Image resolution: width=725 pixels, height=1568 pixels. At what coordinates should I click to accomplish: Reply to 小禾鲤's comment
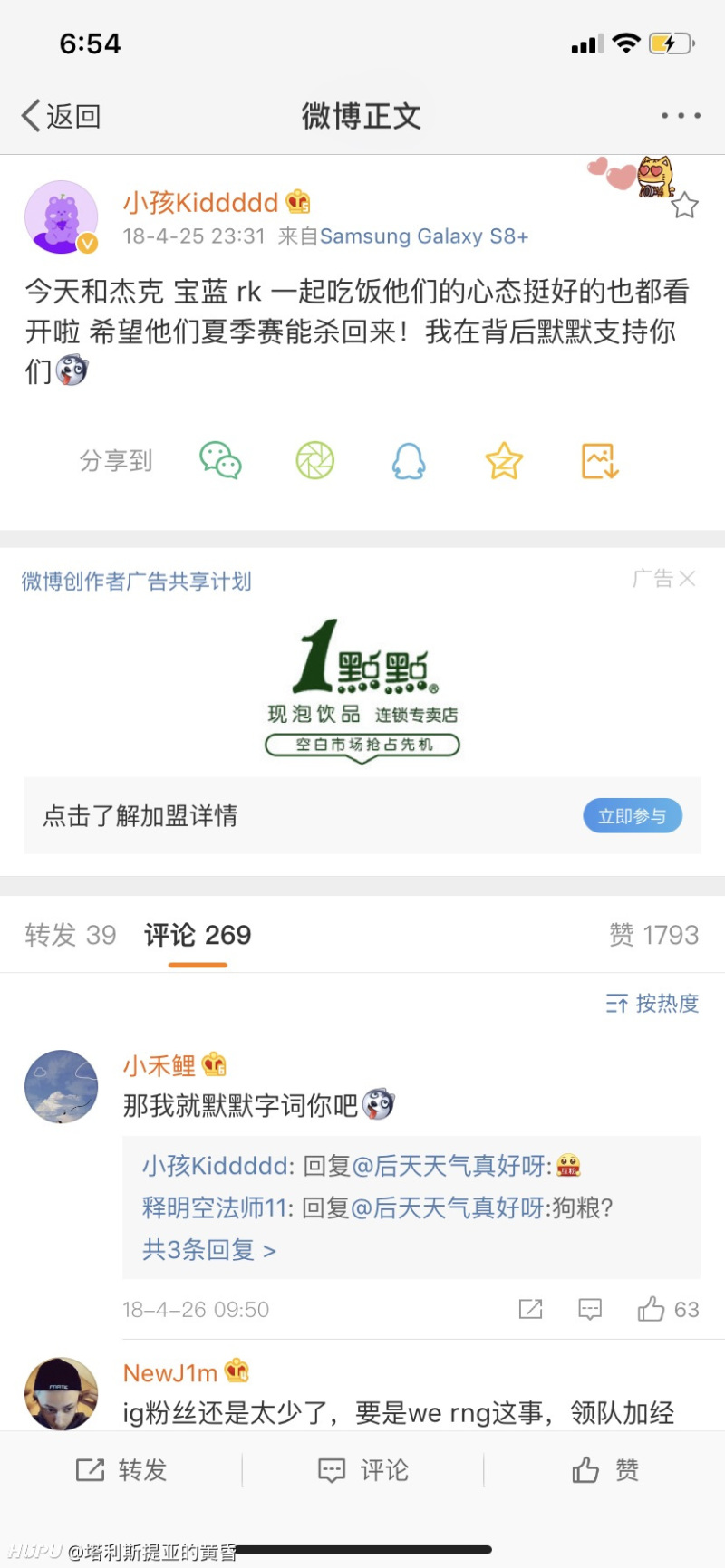point(590,1309)
